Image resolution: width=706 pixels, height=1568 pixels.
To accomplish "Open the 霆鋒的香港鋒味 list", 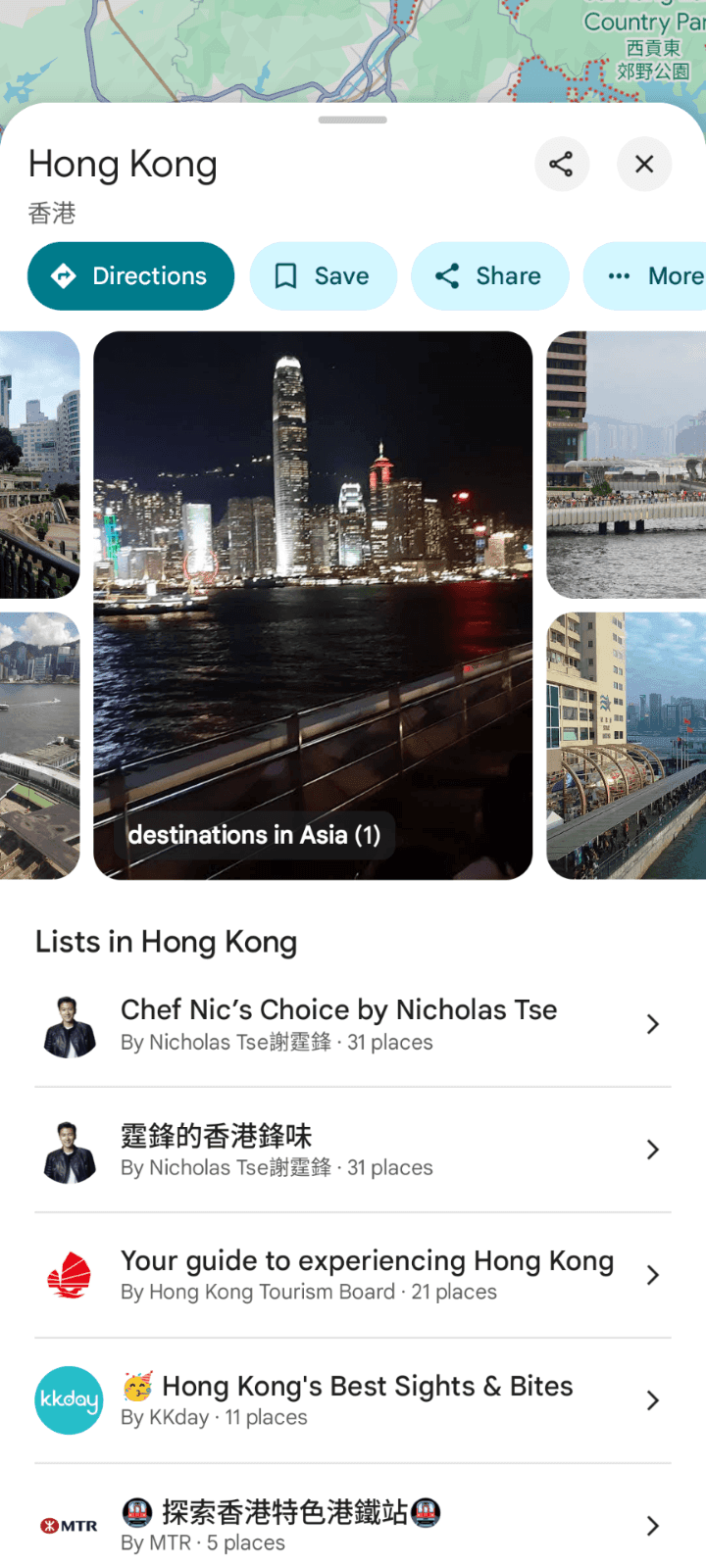I will point(352,1150).
